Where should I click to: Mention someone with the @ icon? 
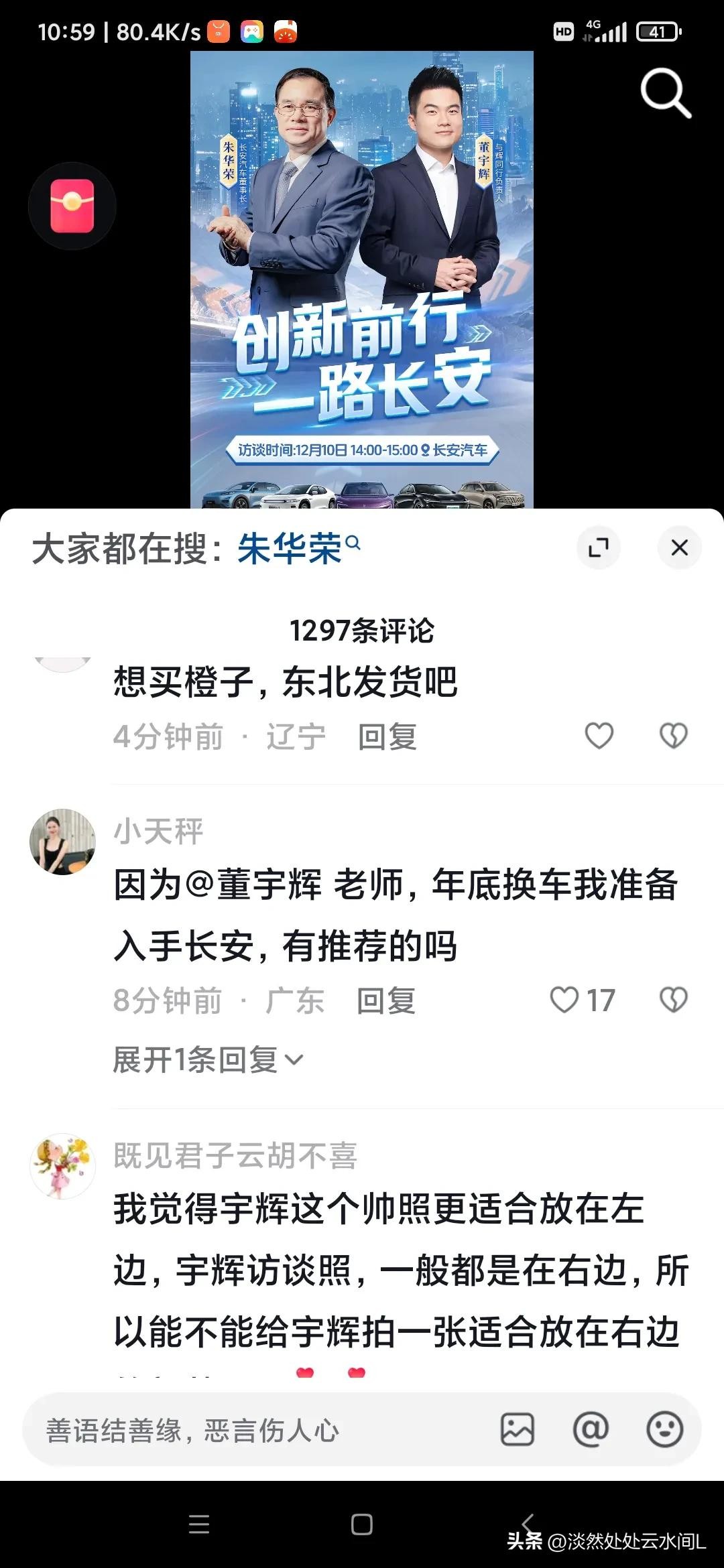point(591,1430)
